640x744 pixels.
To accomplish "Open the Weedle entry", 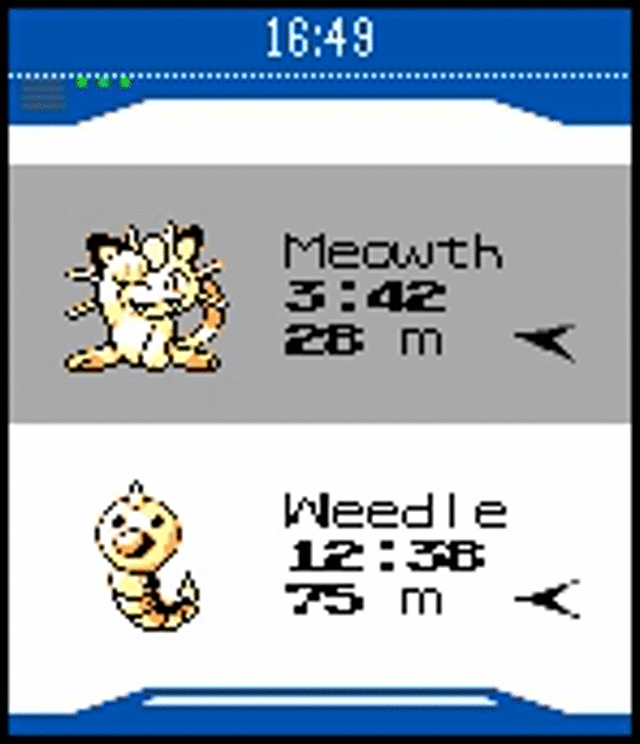I will pyautogui.click(x=320, y=555).
